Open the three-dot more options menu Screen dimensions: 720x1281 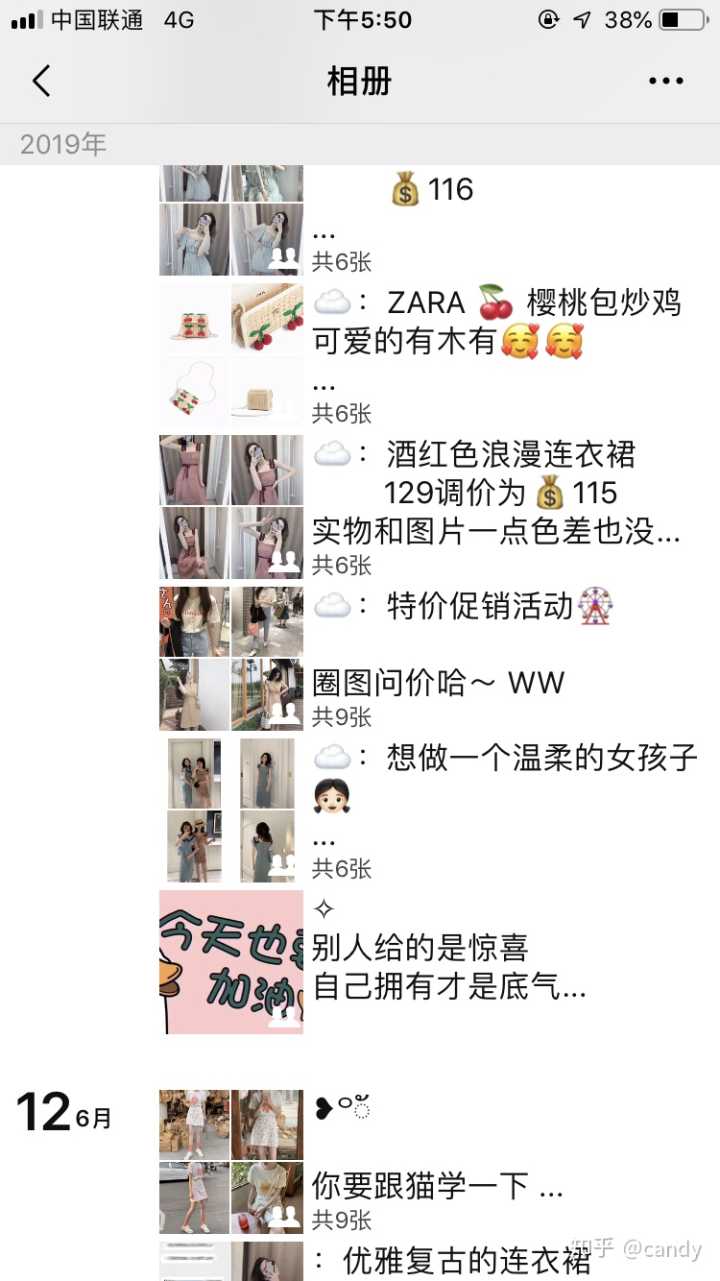666,81
